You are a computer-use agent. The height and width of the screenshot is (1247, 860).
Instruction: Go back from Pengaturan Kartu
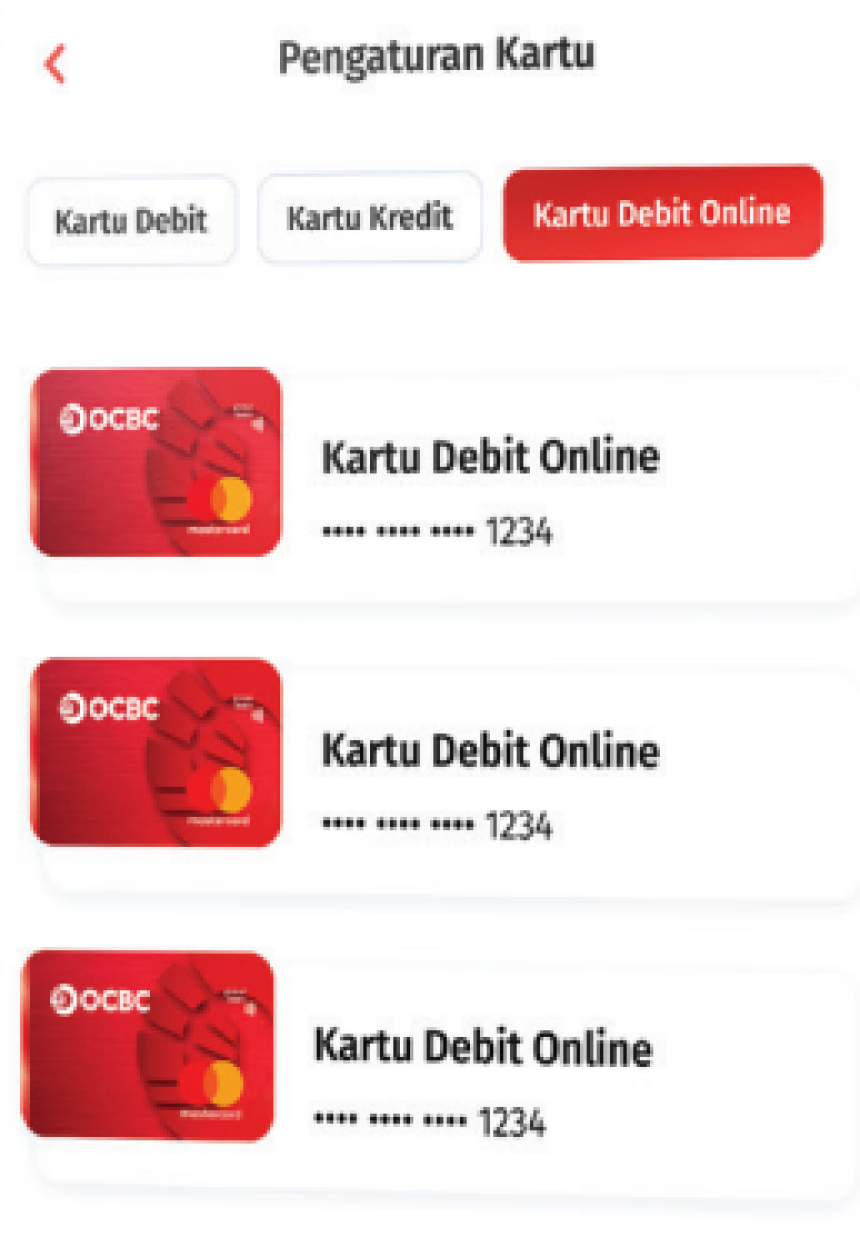pyautogui.click(x=55, y=64)
